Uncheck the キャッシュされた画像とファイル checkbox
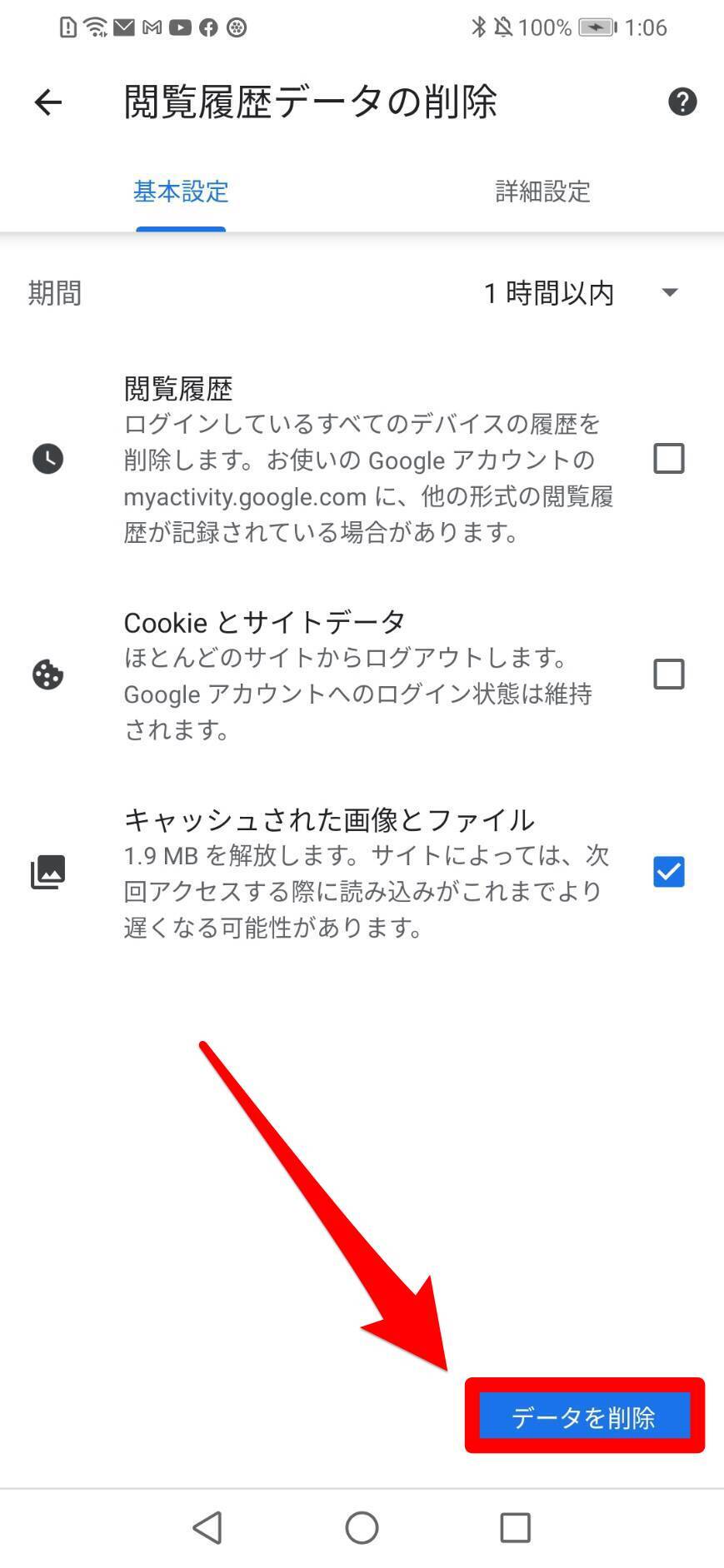The height and width of the screenshot is (1568, 724). point(668,872)
